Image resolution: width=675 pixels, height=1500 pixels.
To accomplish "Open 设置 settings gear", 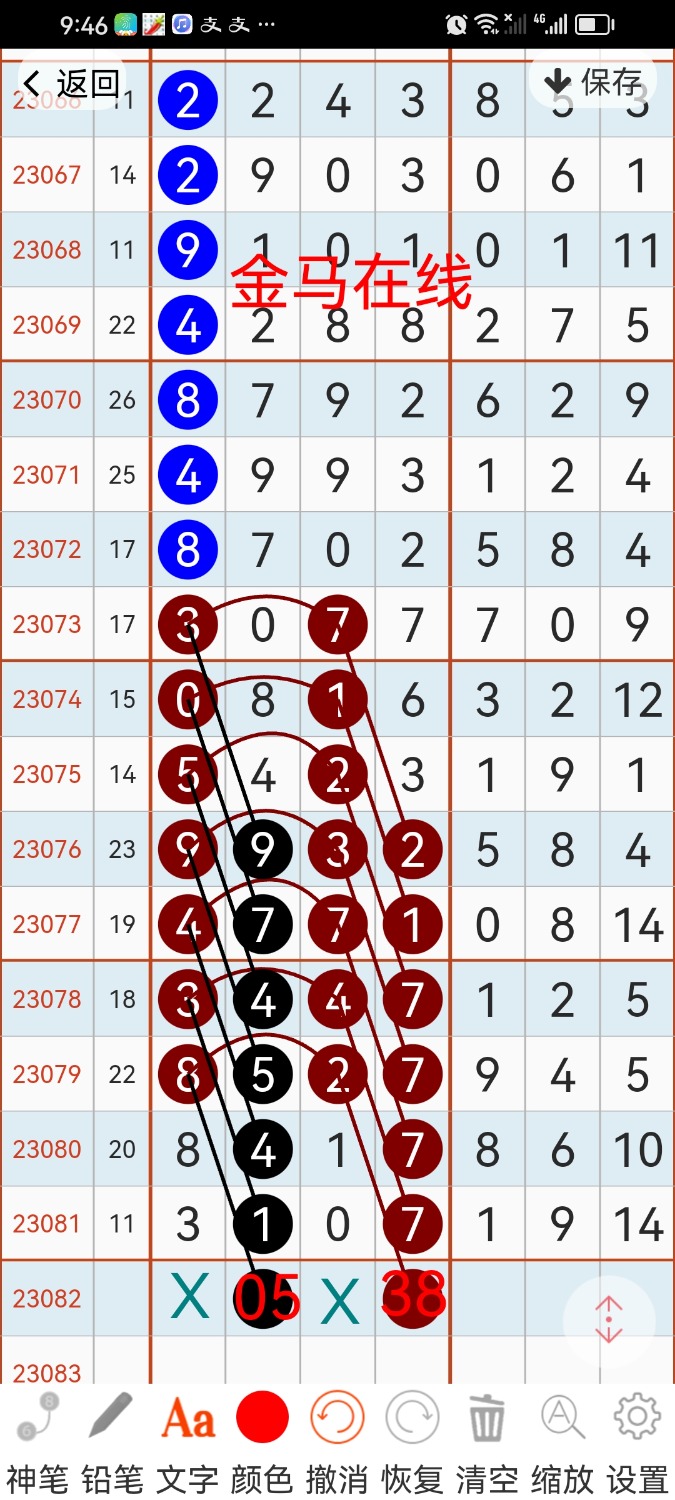I will 637,1440.
